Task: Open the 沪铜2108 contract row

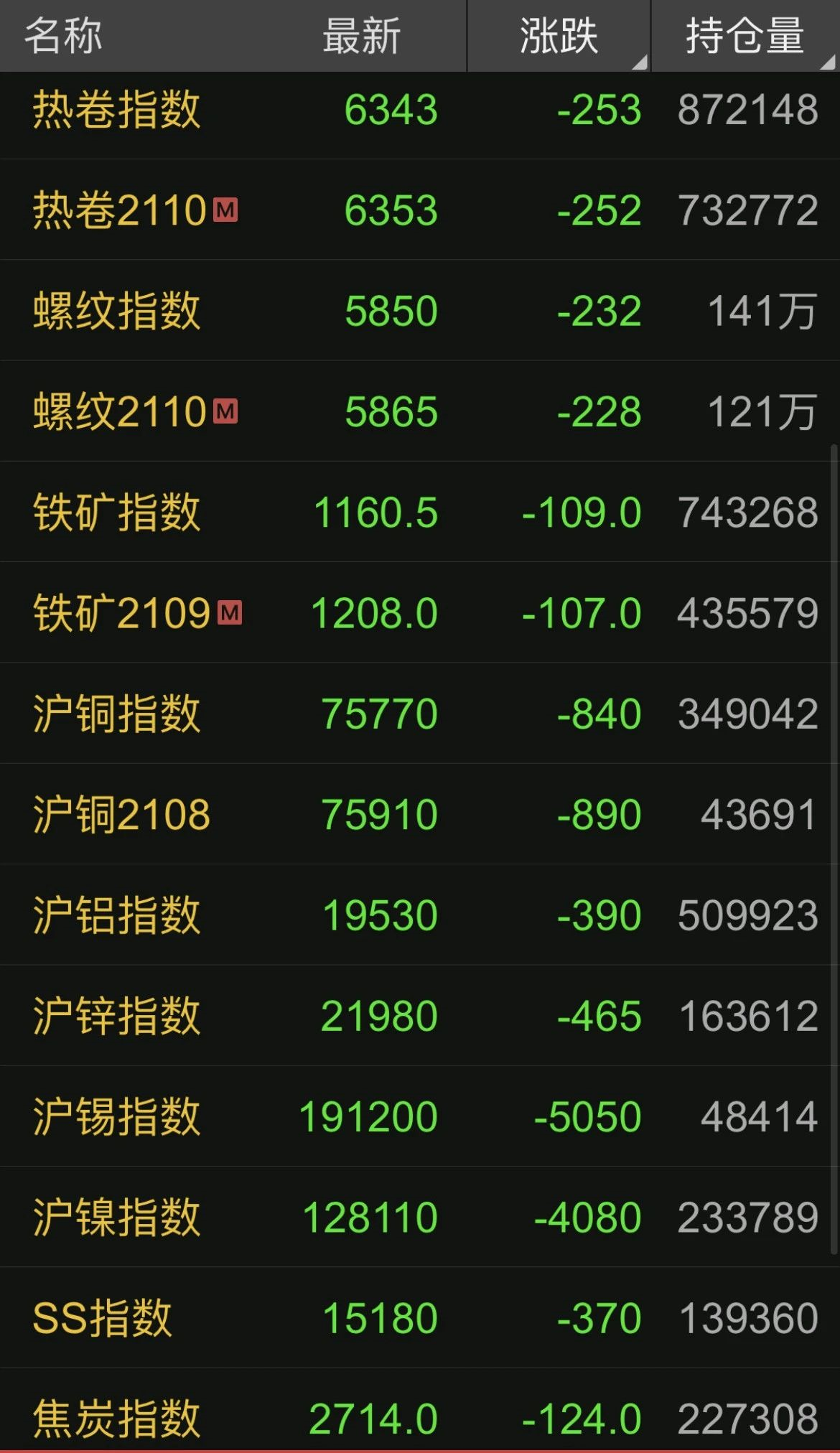Action: (420, 813)
